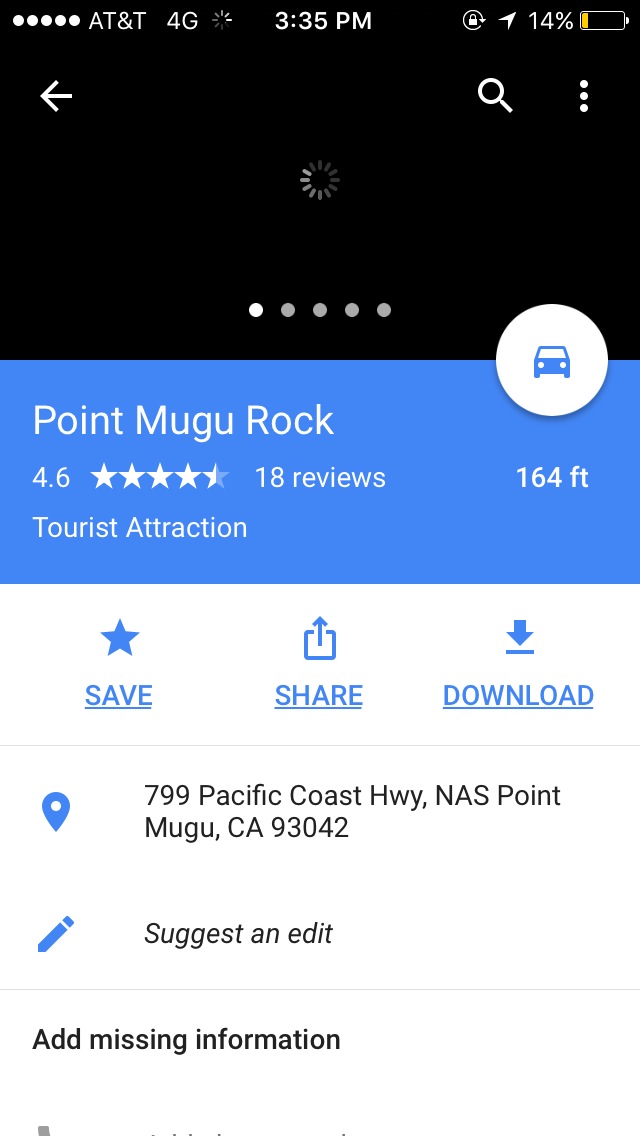Save Point Mugu Rock to your places
The image size is (640, 1136).
[119, 663]
